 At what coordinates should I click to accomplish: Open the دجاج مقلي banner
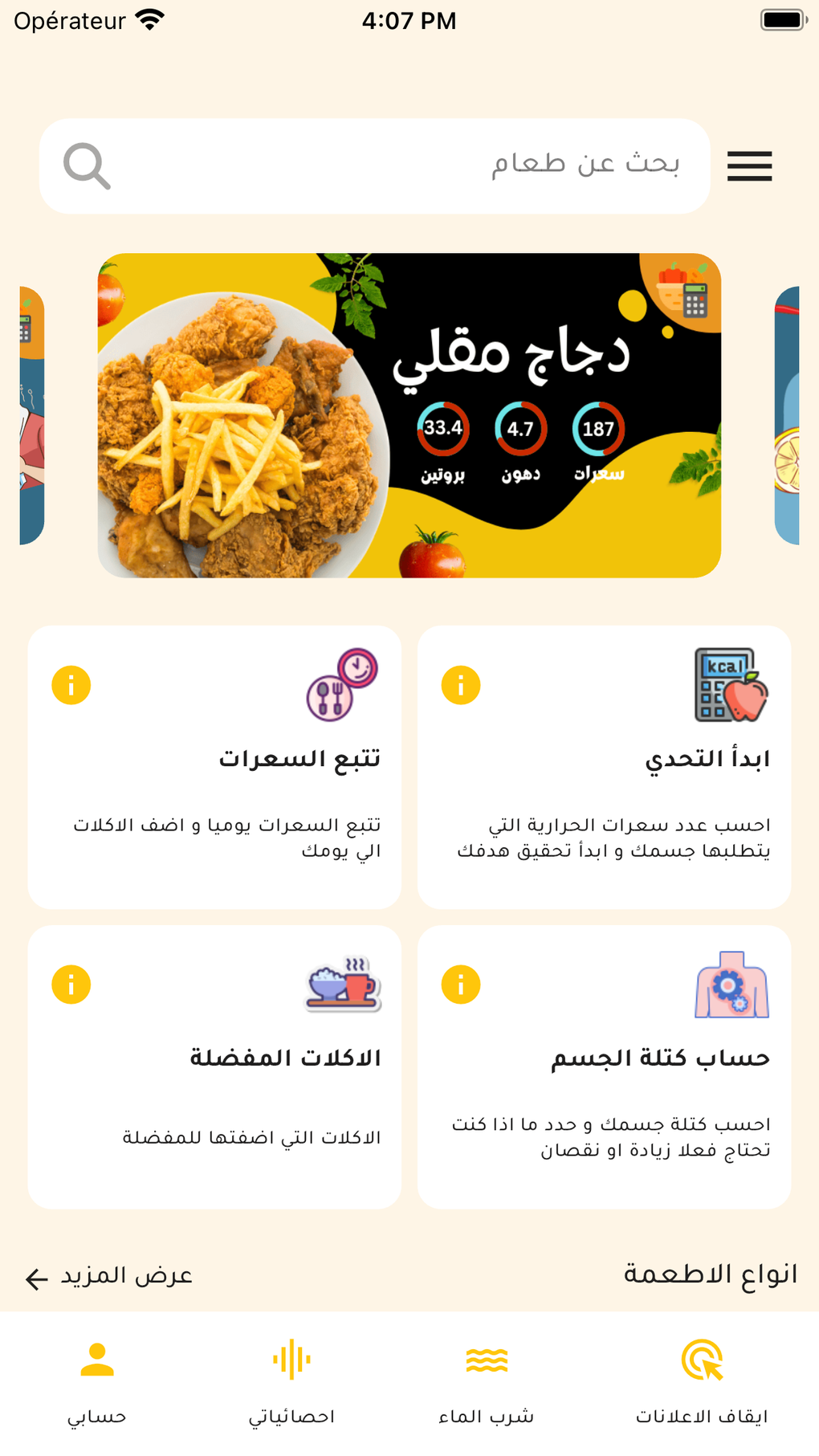(409, 415)
